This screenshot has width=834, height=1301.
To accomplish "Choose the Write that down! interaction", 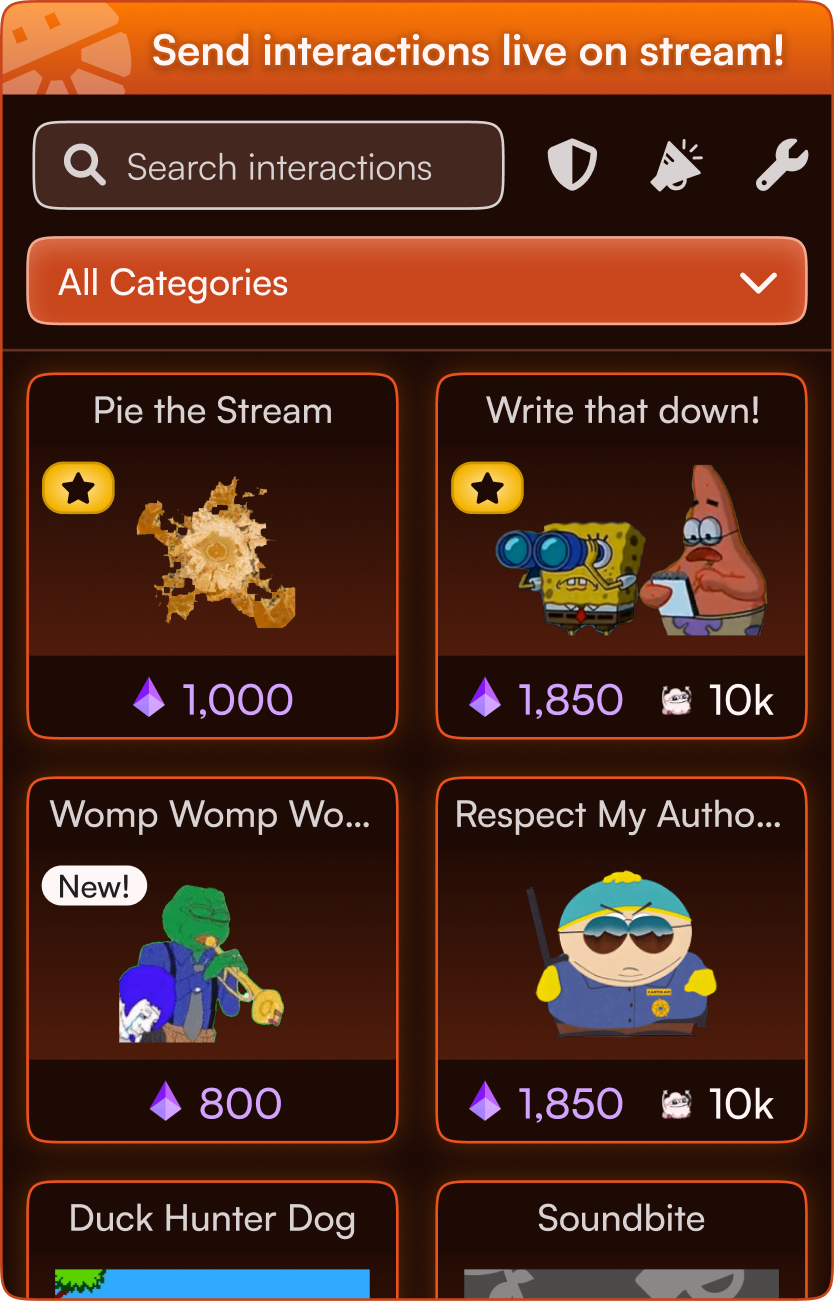I will [x=621, y=555].
